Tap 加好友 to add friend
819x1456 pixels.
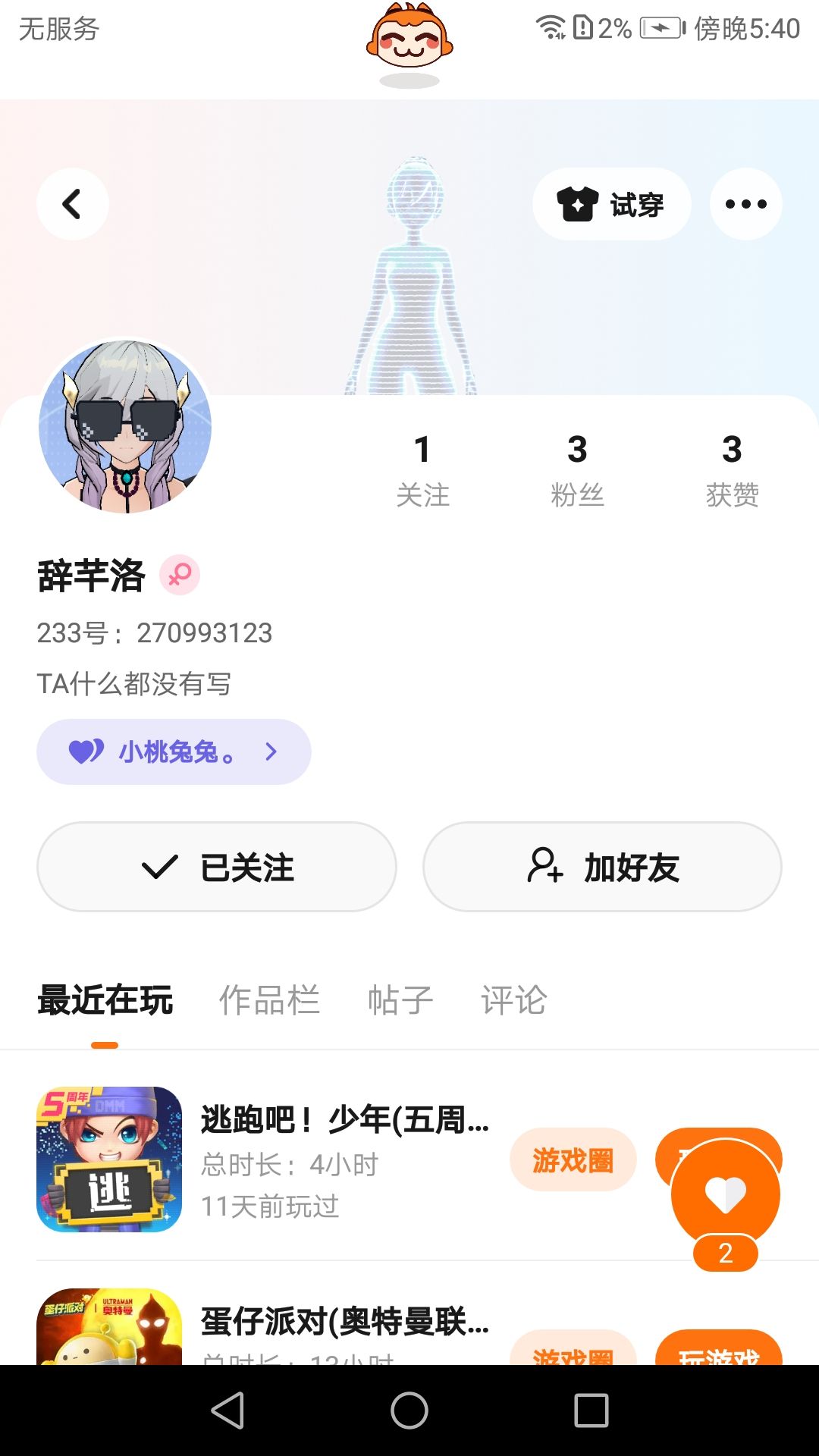click(602, 867)
